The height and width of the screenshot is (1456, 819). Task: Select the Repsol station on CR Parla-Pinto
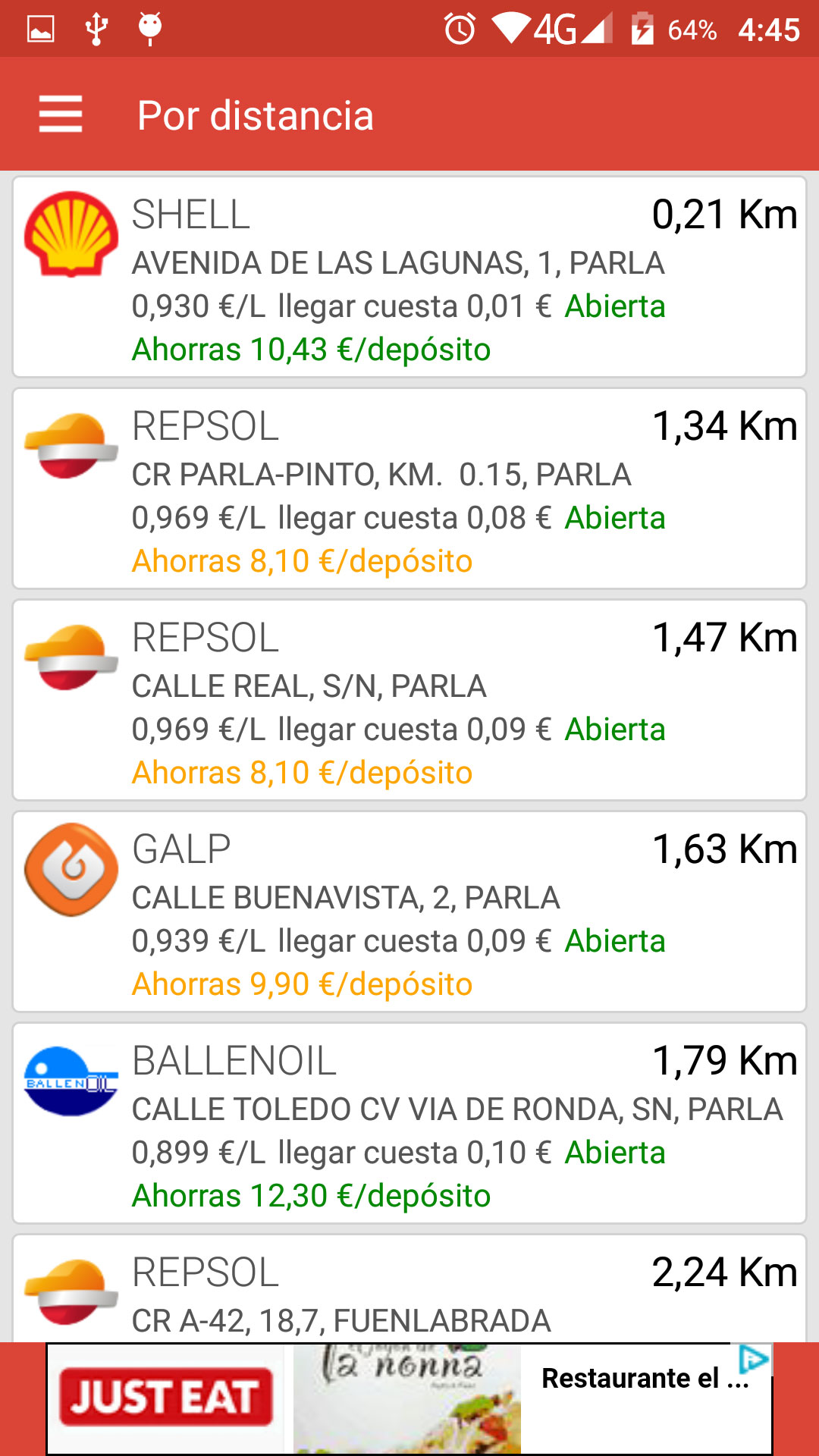pyautogui.click(x=409, y=489)
